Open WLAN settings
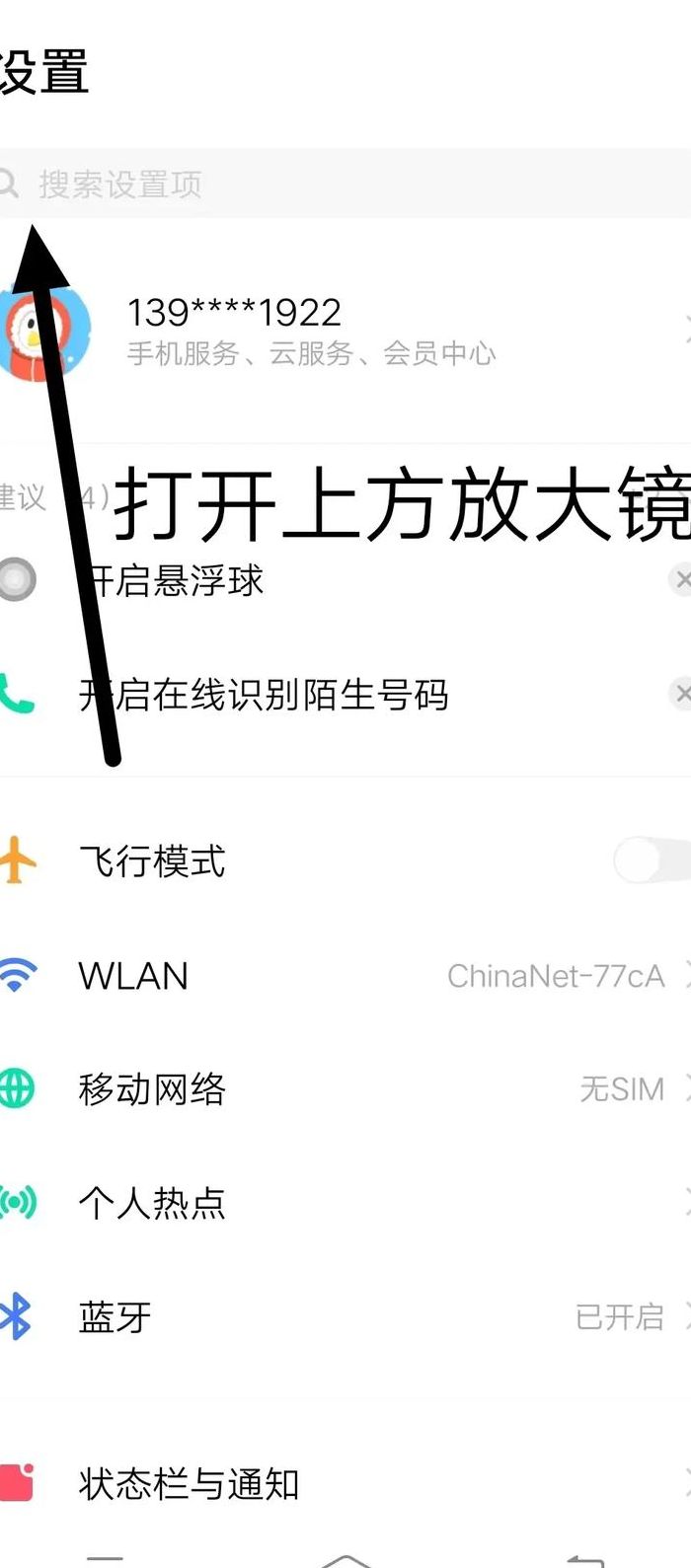The image size is (691, 1568). pos(345,976)
